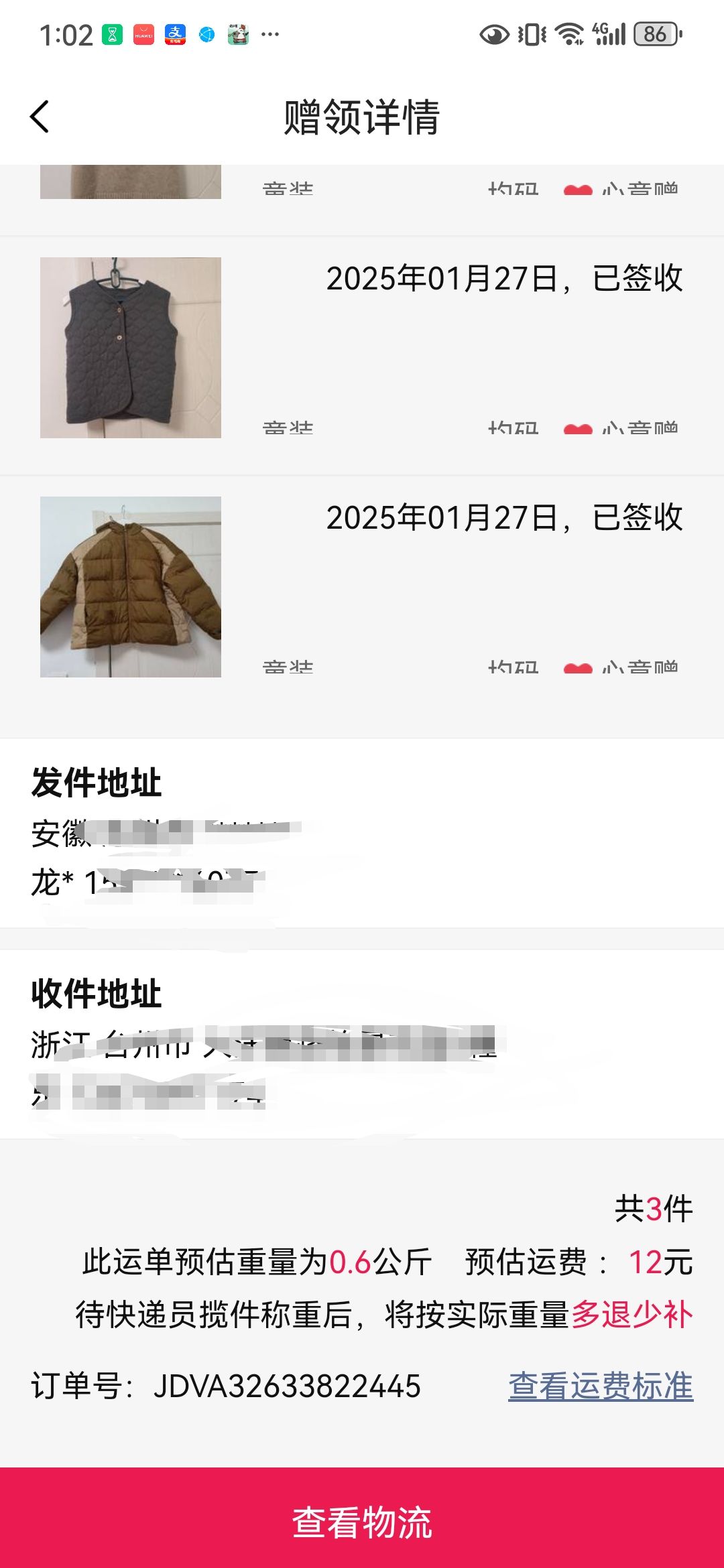
Task: Open 查看运费标准 link
Action: pos(601,1386)
